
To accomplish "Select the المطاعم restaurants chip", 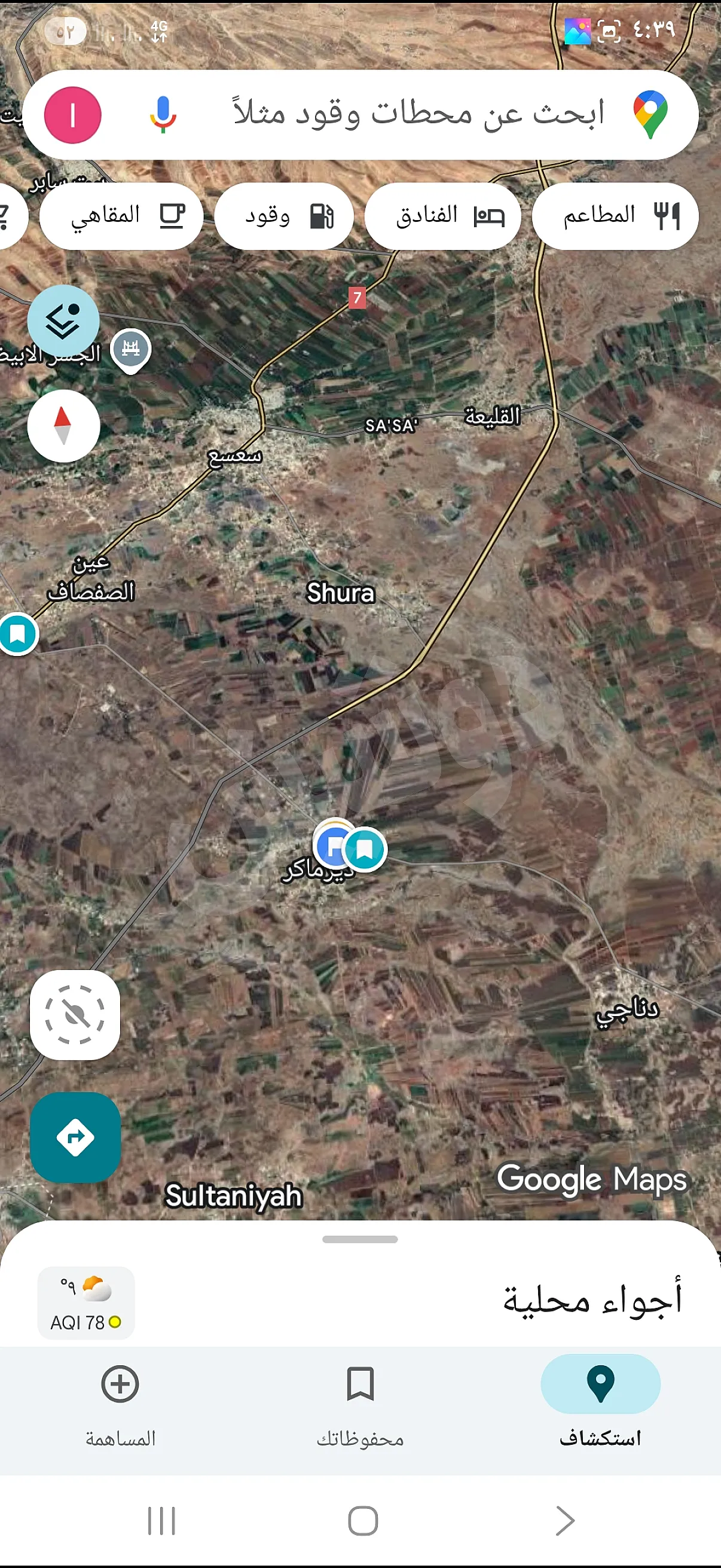I will [615, 215].
